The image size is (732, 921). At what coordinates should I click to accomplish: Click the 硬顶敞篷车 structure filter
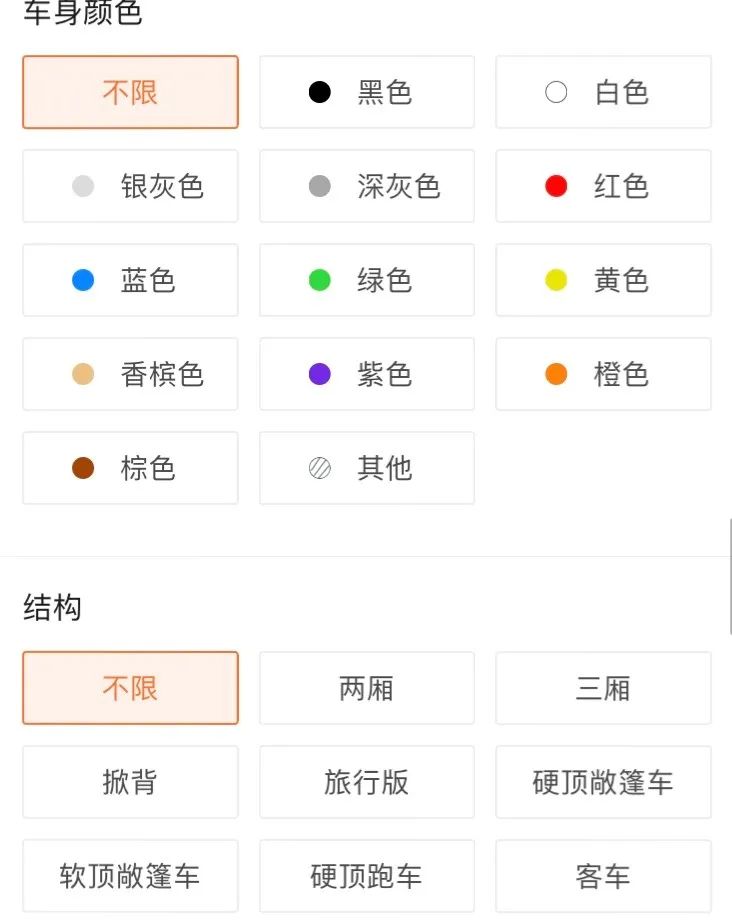pos(603,782)
